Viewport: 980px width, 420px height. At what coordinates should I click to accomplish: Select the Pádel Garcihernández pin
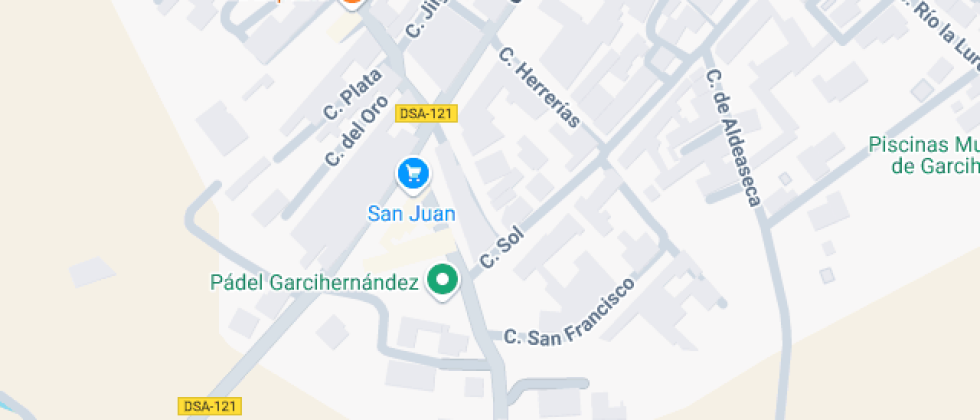442,281
